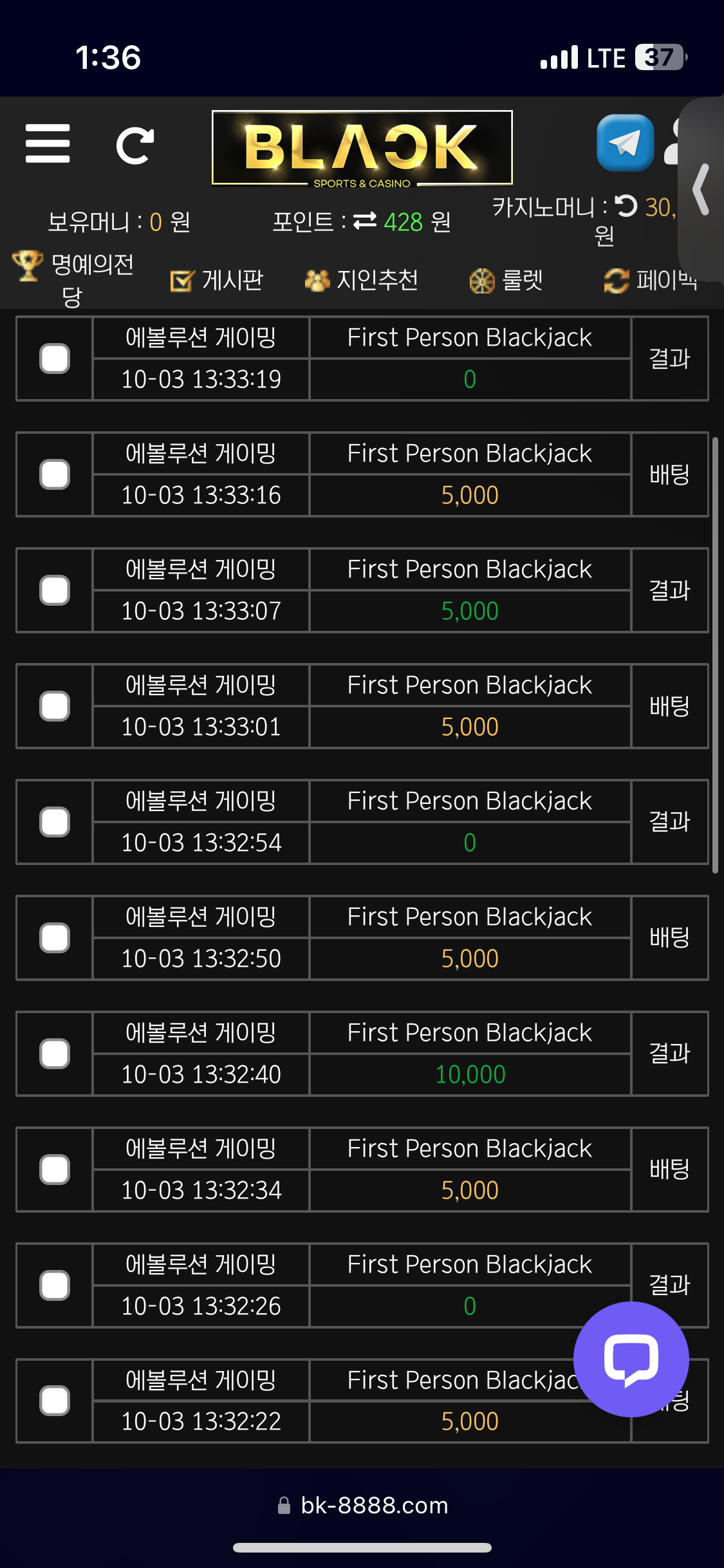This screenshot has width=724, height=1568.
Task: Check the 13:32:50 bet entry
Action: [55, 938]
